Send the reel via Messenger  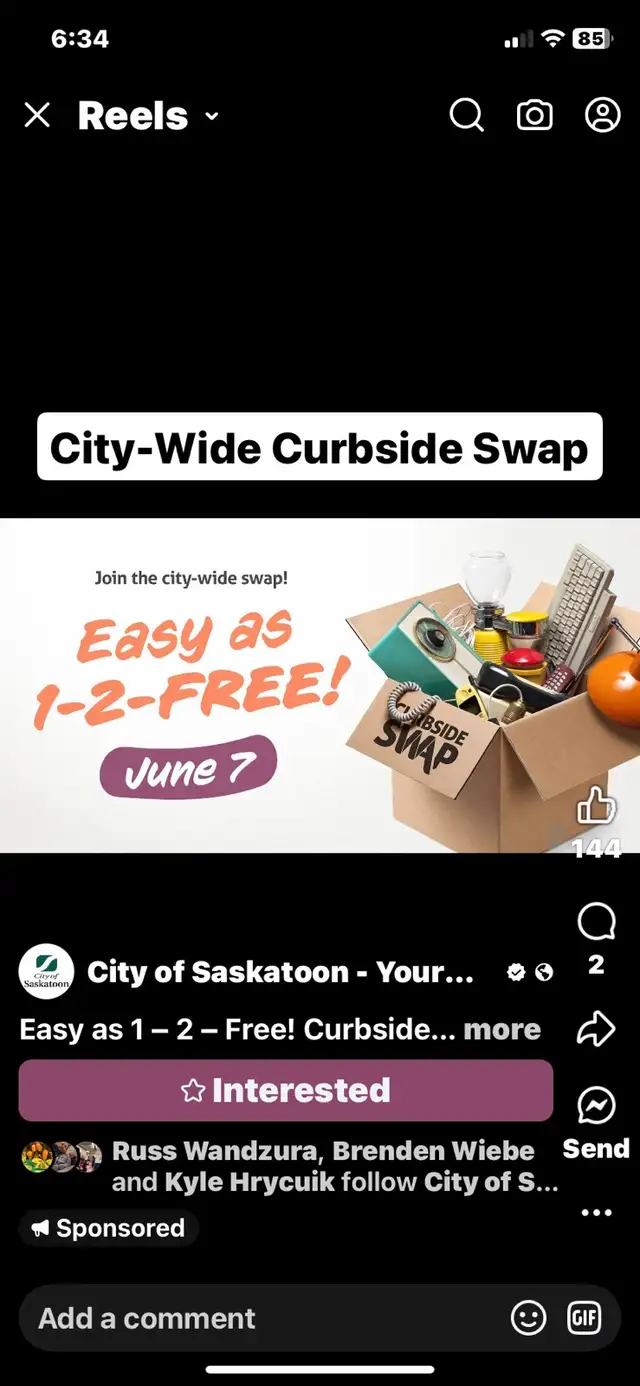click(x=597, y=1107)
